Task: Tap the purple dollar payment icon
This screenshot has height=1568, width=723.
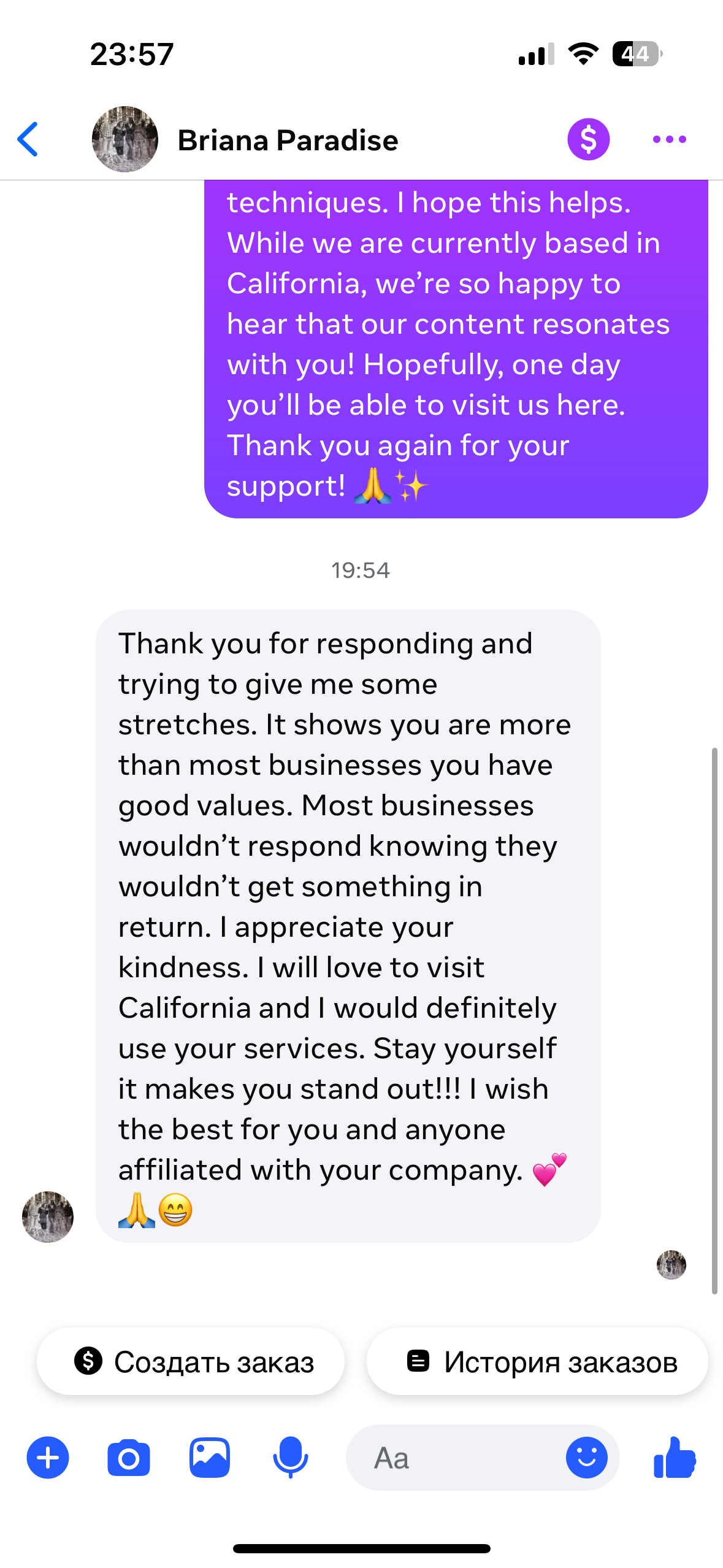Action: point(588,139)
